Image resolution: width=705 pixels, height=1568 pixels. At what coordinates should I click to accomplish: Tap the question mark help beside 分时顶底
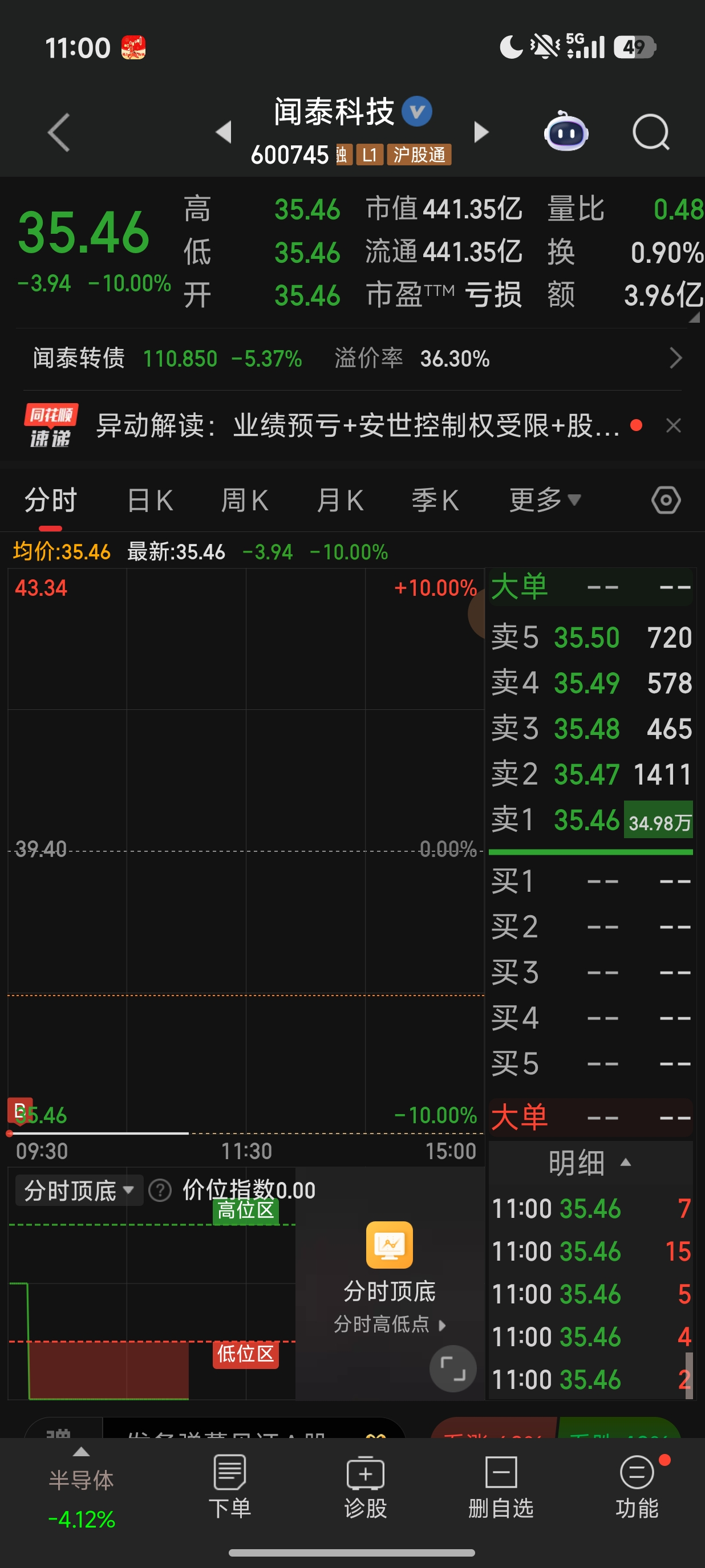click(x=160, y=1191)
